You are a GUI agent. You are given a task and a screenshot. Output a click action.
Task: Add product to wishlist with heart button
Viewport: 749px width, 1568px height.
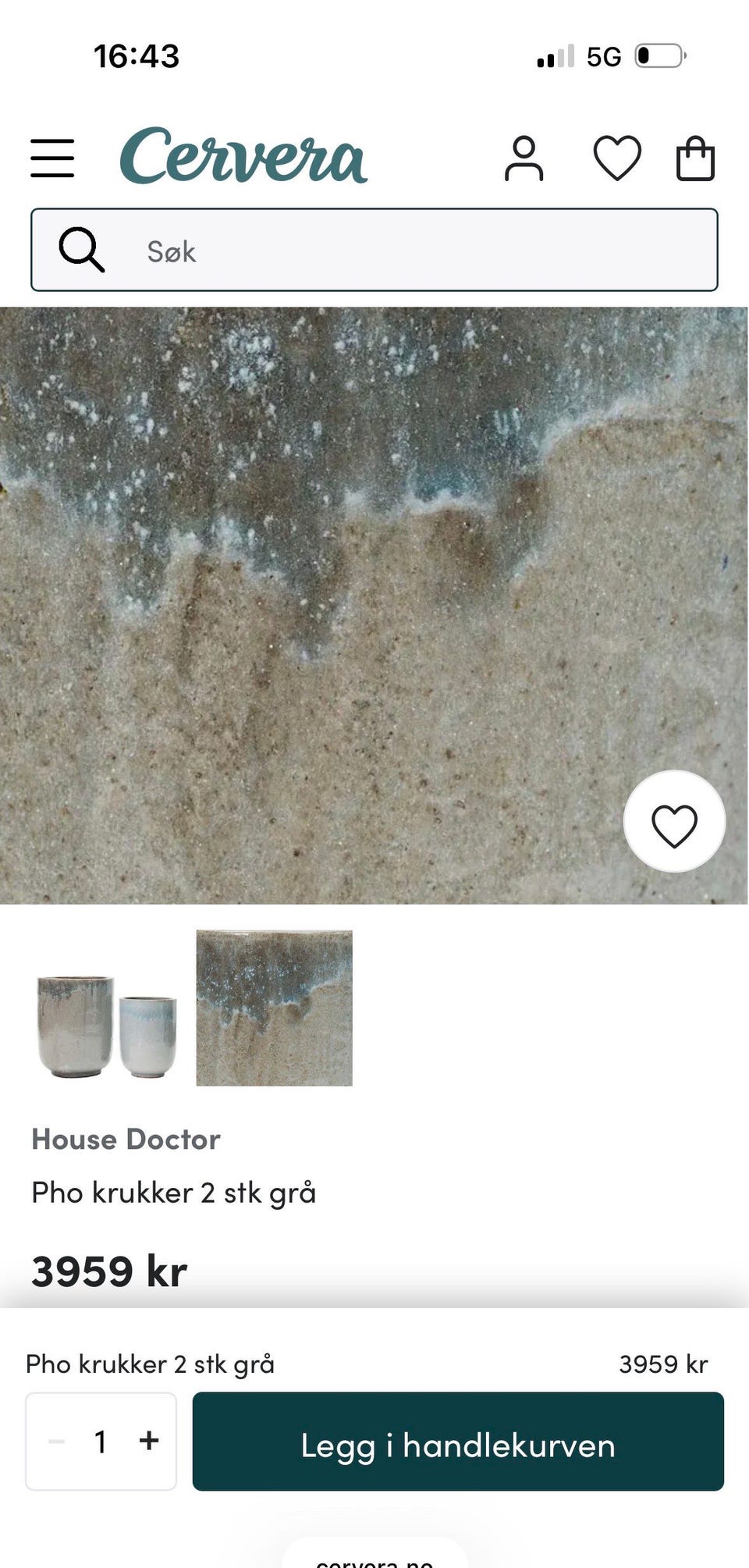[674, 821]
